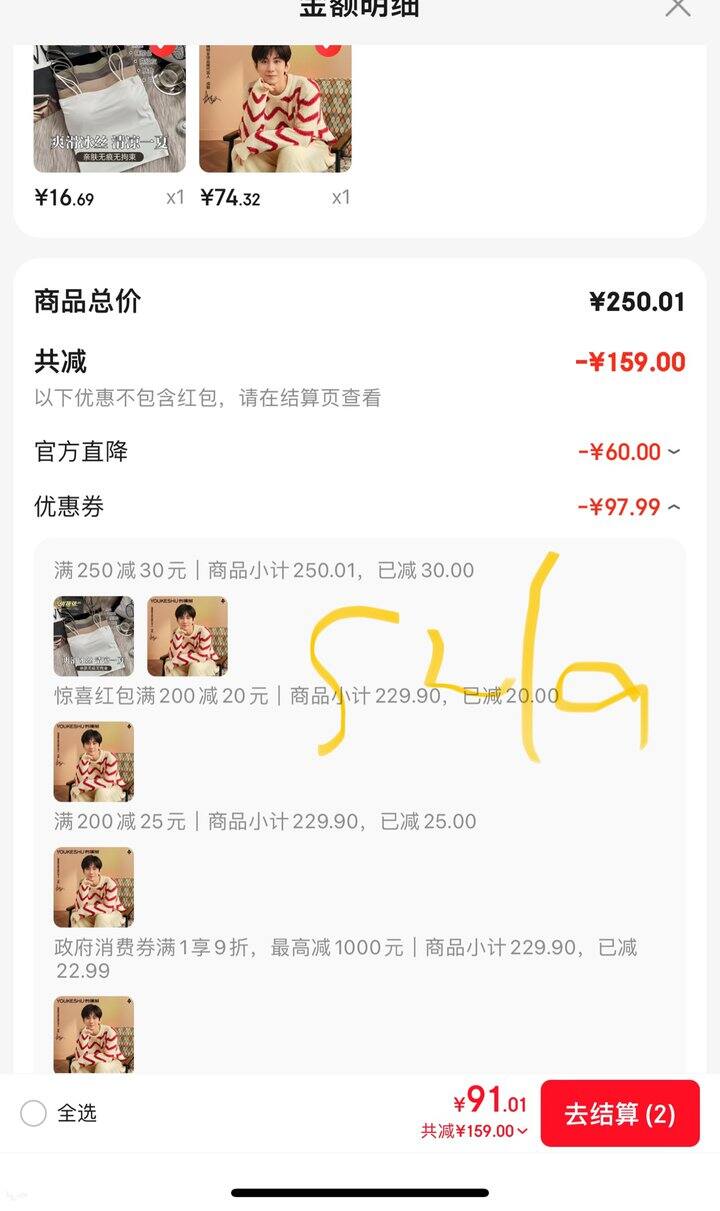Open the ¥74.32 striped sweater product image

tap(275, 108)
